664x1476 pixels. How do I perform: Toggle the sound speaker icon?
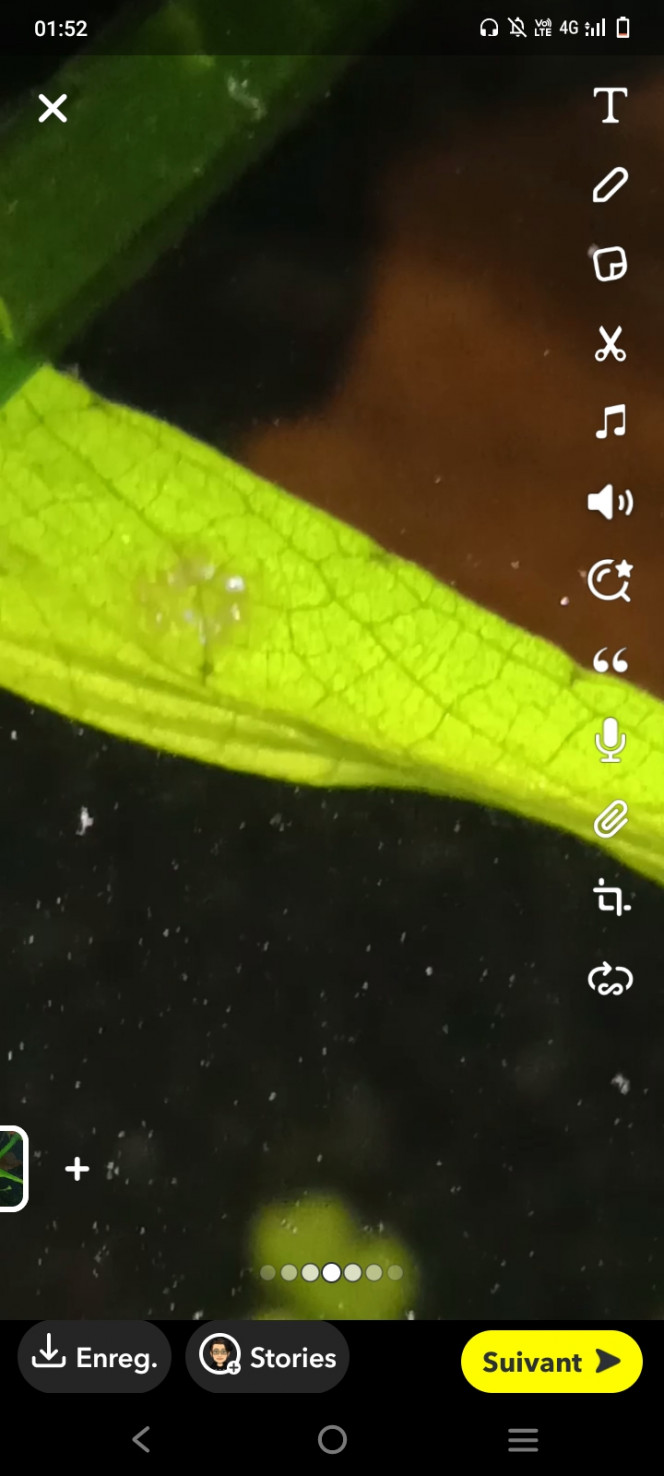610,501
